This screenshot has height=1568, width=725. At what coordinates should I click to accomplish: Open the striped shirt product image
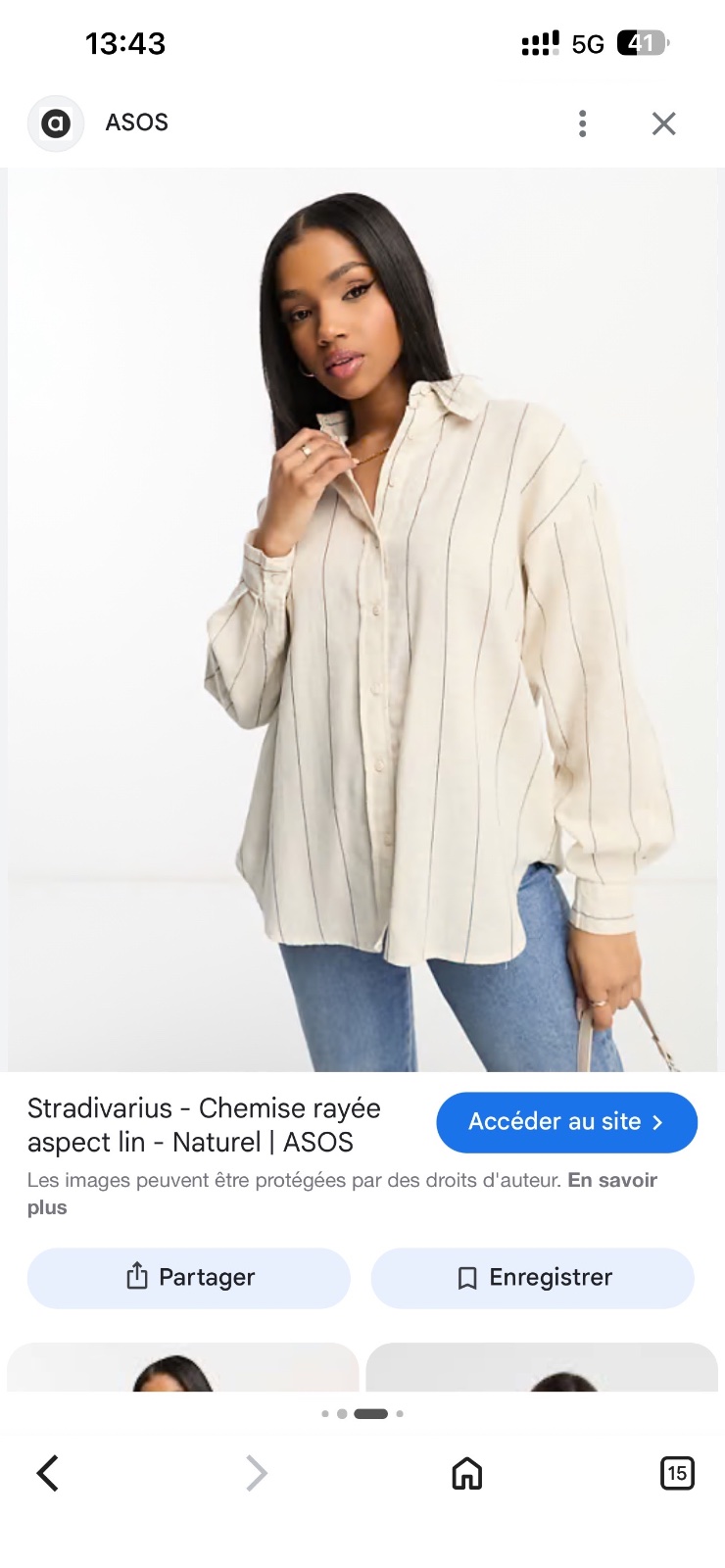tap(362, 619)
